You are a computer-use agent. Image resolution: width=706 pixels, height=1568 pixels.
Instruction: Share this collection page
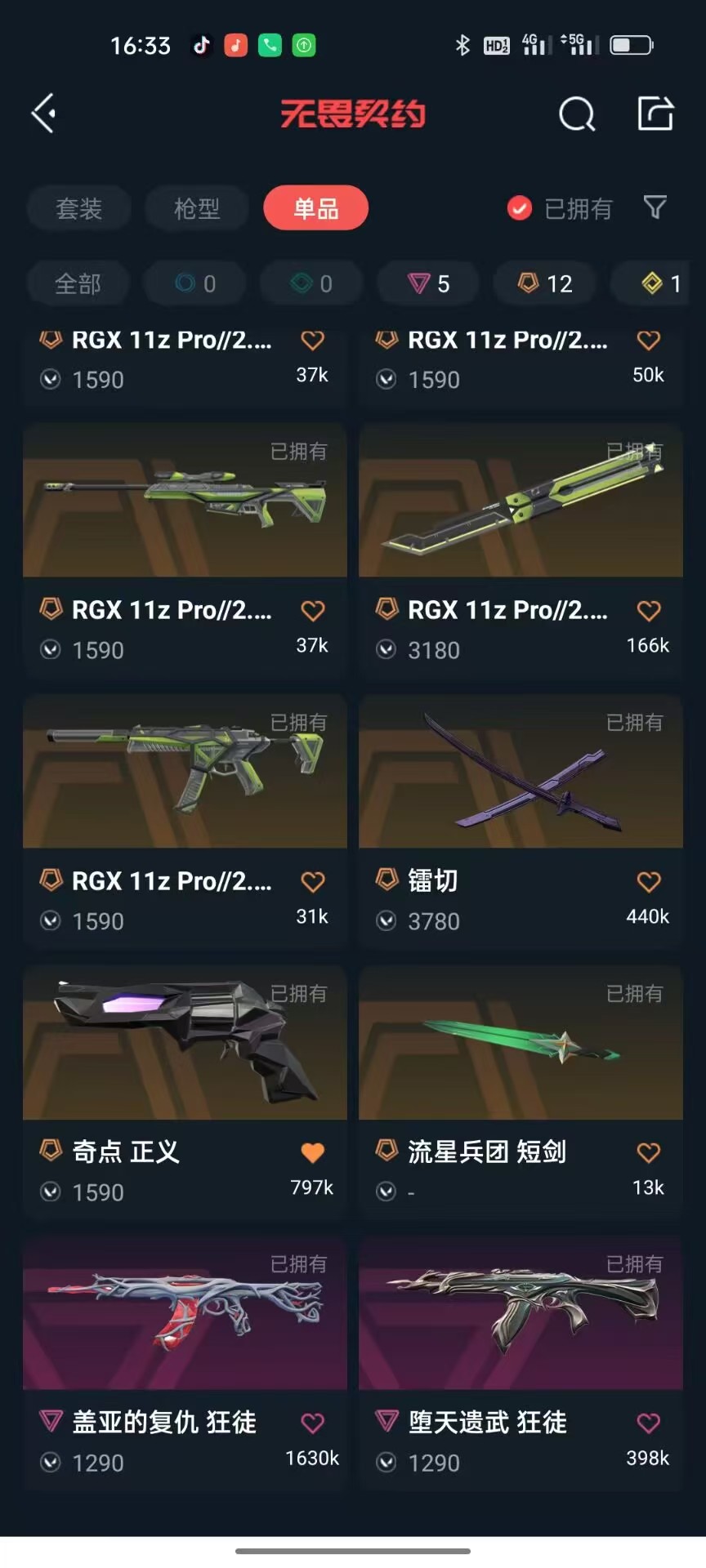655,114
